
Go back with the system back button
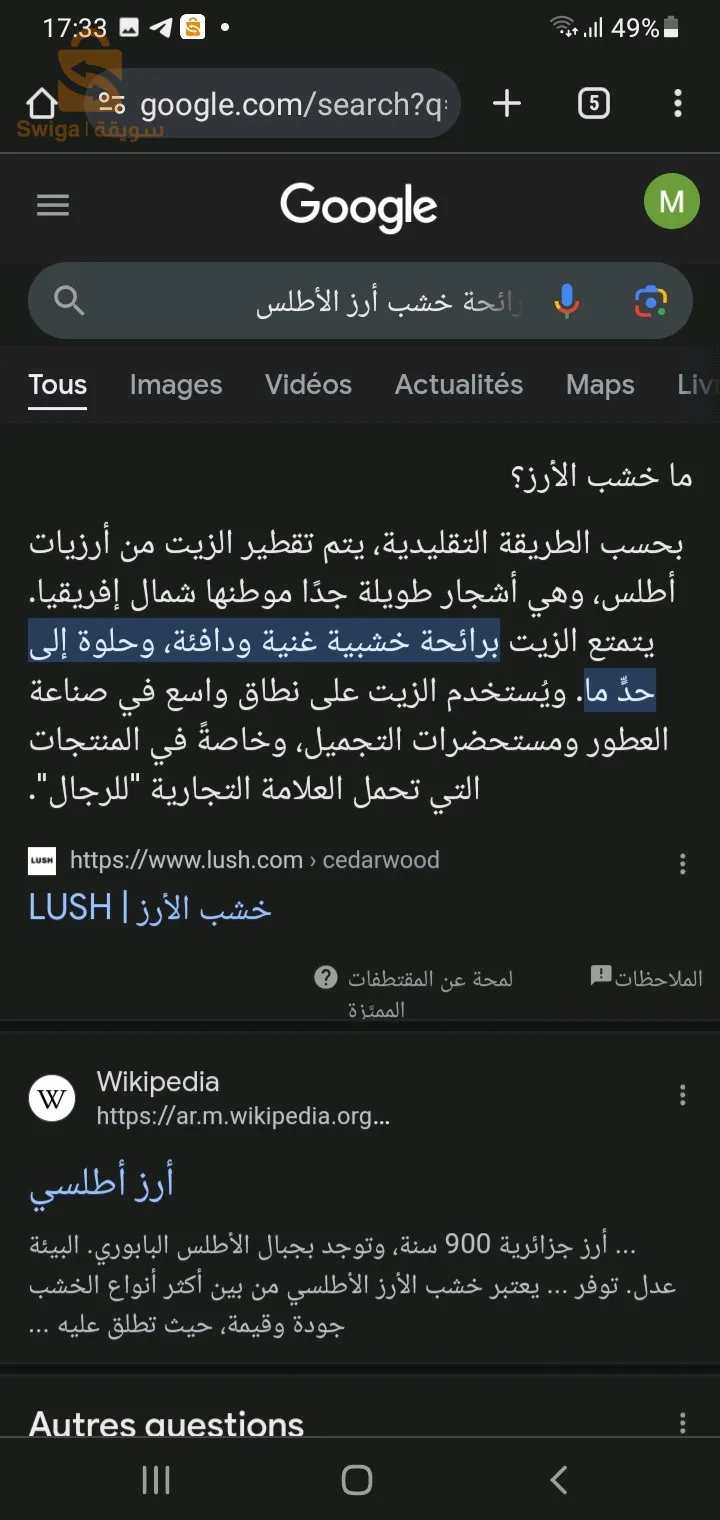559,1480
